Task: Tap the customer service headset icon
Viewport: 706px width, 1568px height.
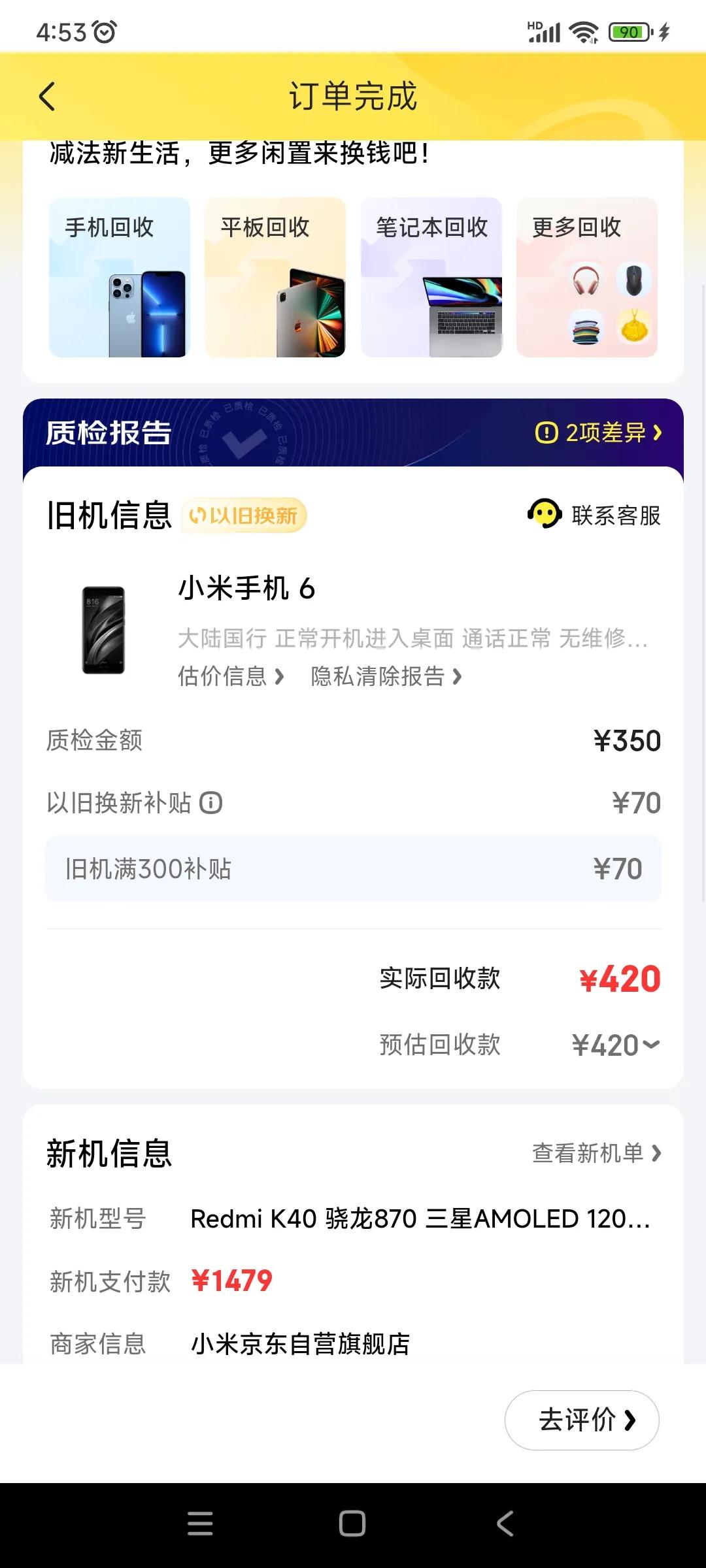Action: pyautogui.click(x=545, y=515)
